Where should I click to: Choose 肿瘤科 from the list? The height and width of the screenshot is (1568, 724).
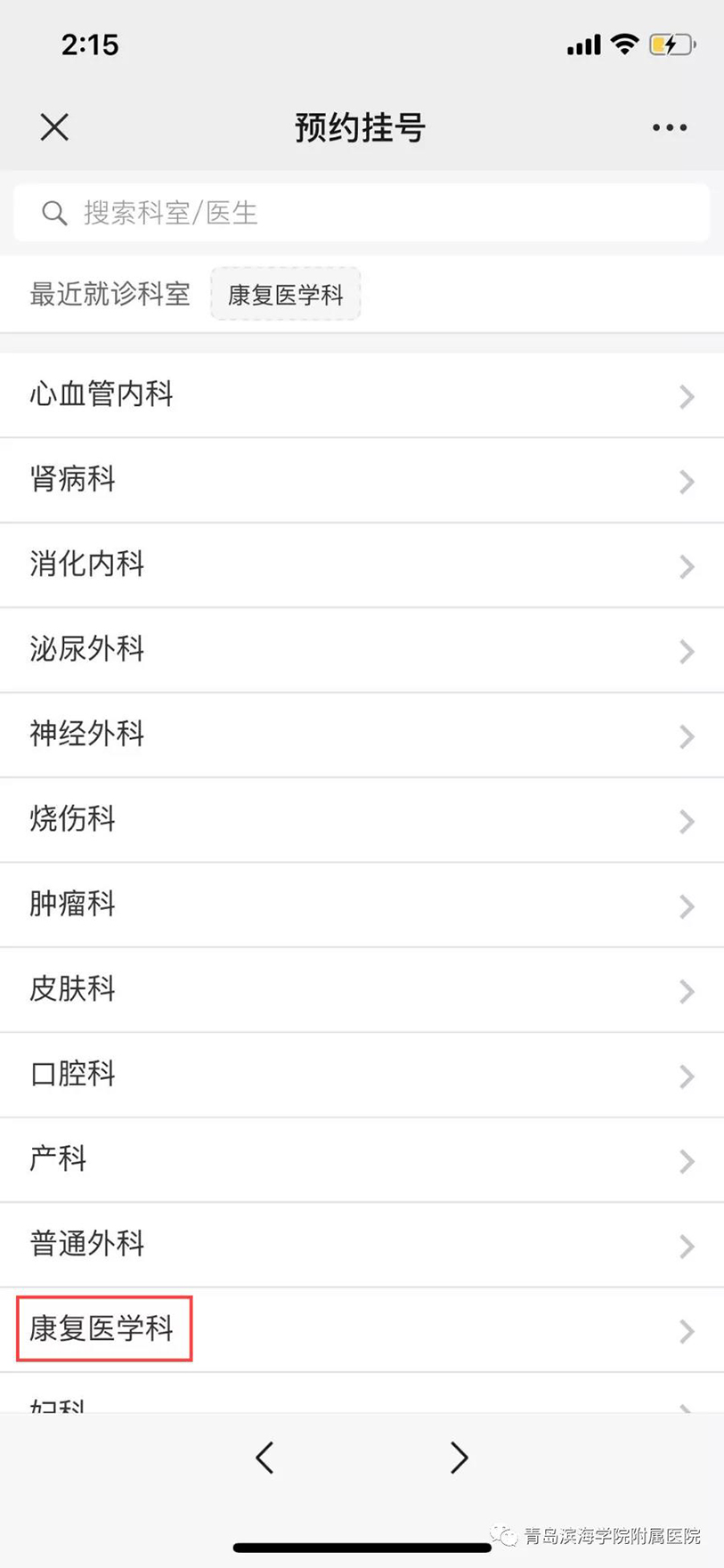pyautogui.click(x=362, y=906)
